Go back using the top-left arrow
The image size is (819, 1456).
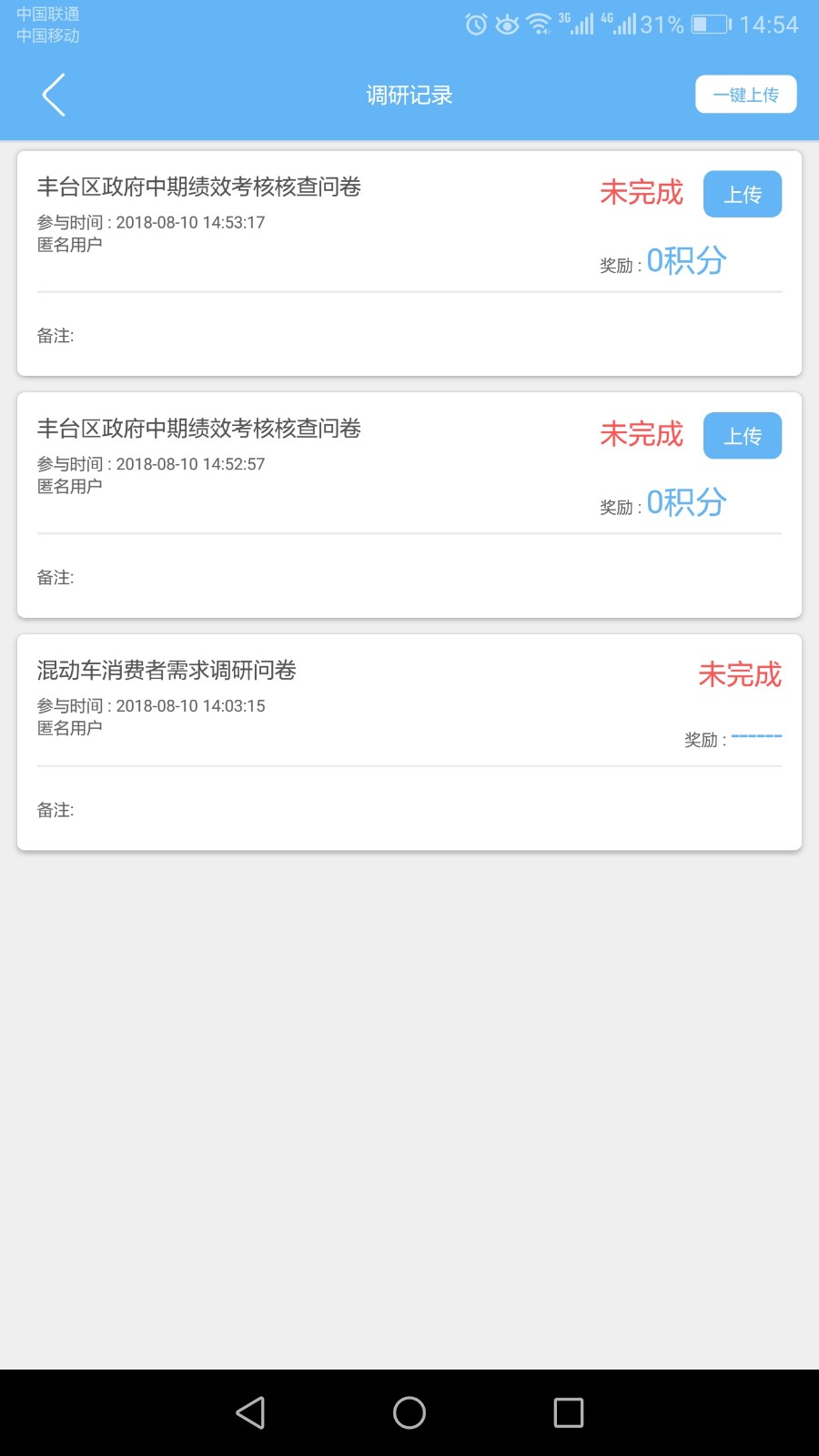click(x=54, y=95)
